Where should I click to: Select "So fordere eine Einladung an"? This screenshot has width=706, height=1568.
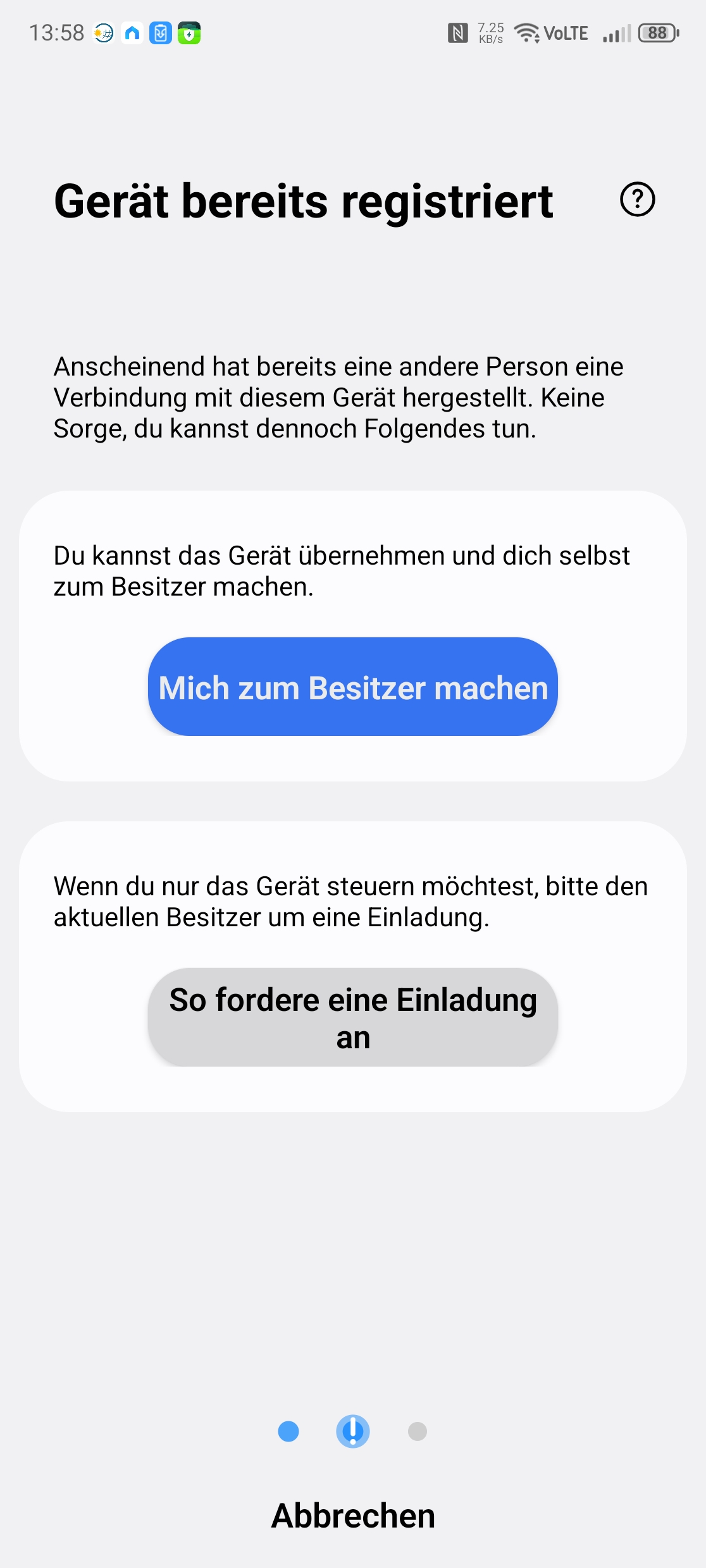coord(353,1018)
